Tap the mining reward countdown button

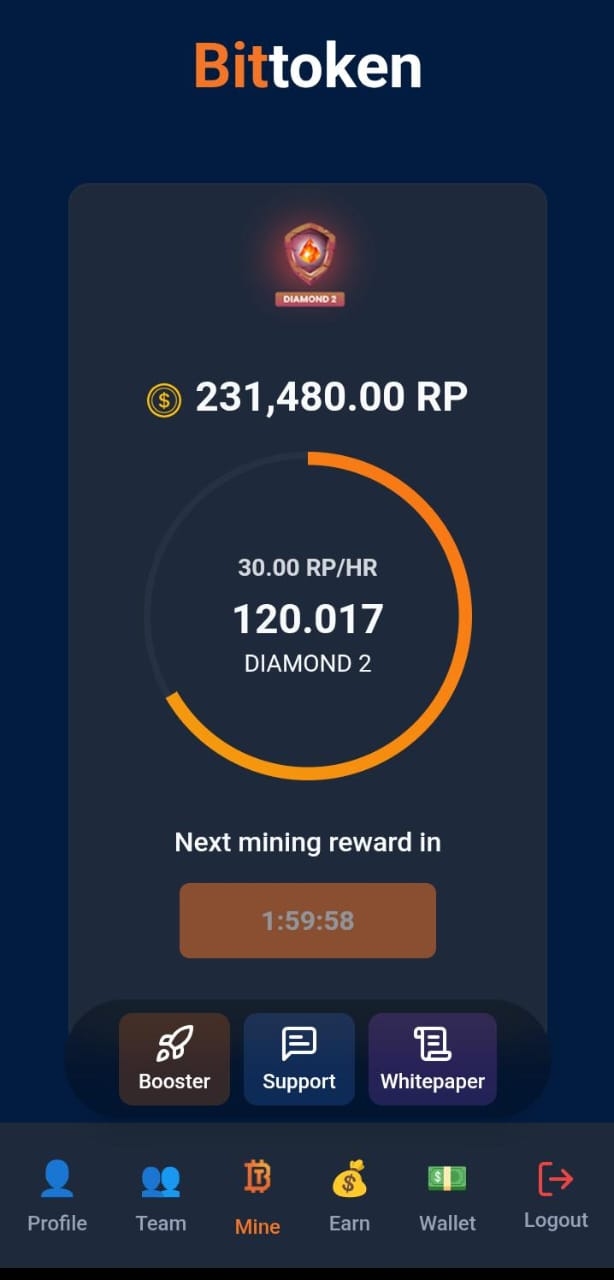(x=307, y=920)
